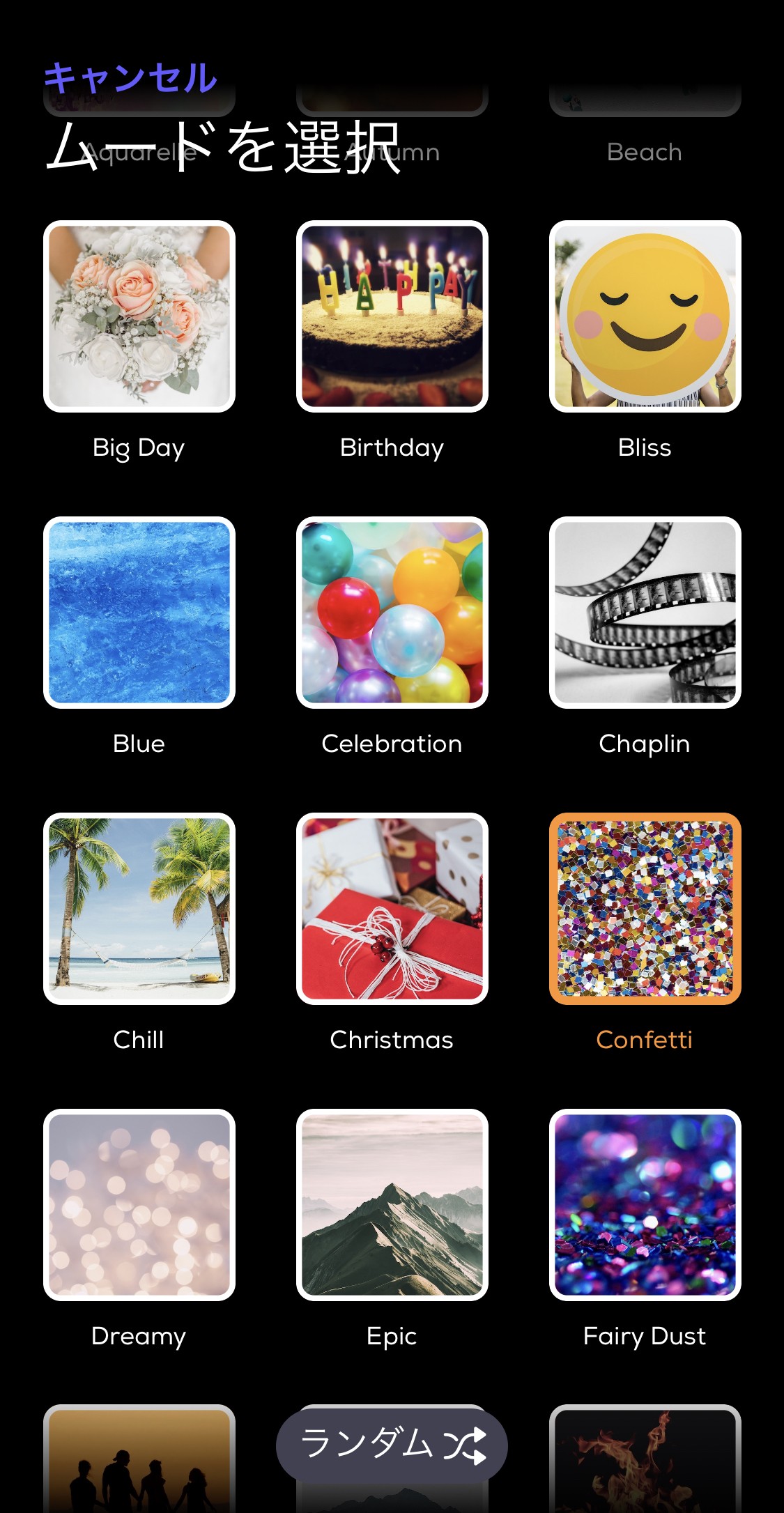Screen dimensions: 784x1513
Task: Select the Dreamy mood
Action: click(x=139, y=1205)
